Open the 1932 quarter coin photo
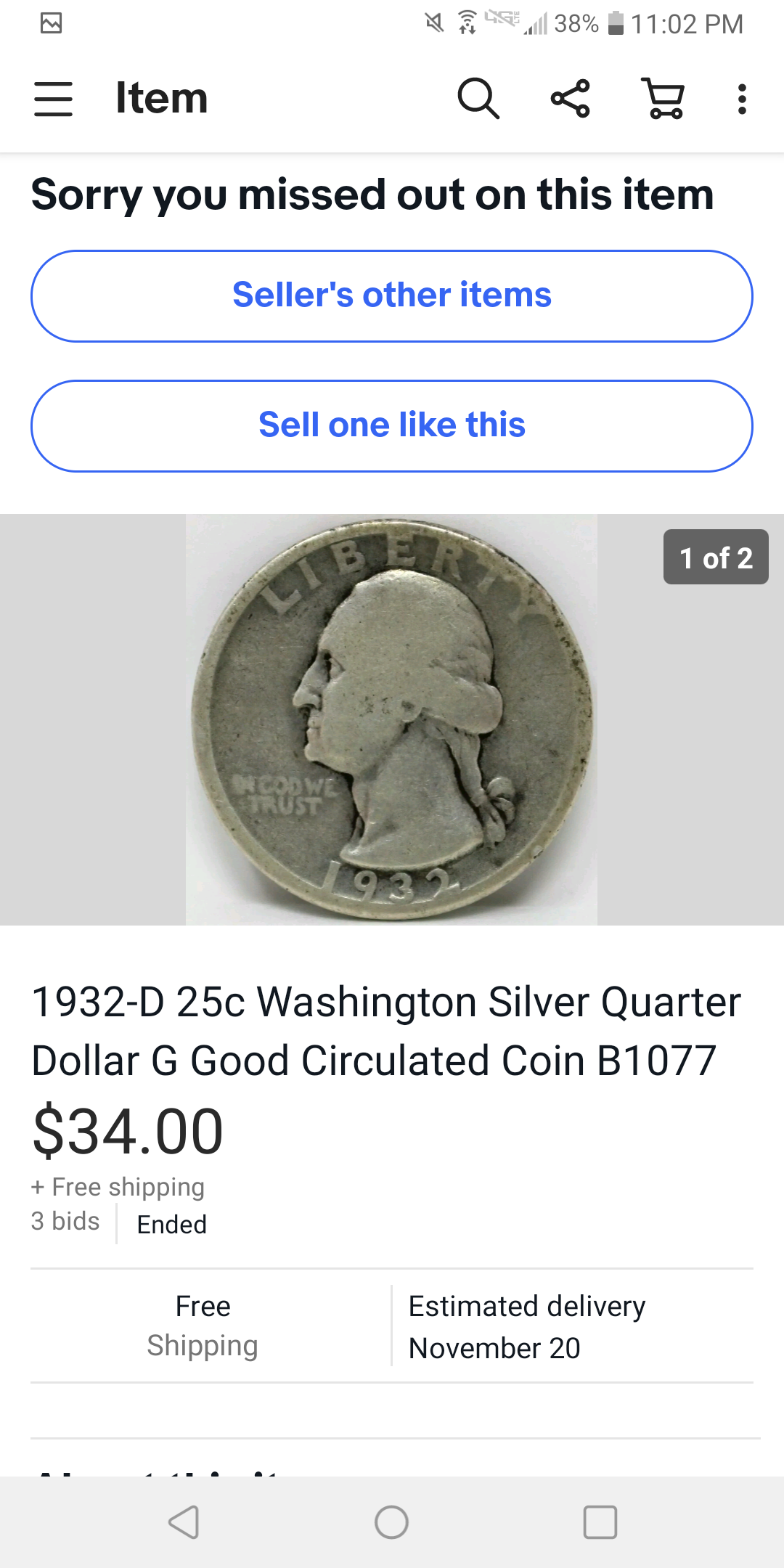The width and height of the screenshot is (784, 1568). pyautogui.click(x=392, y=719)
